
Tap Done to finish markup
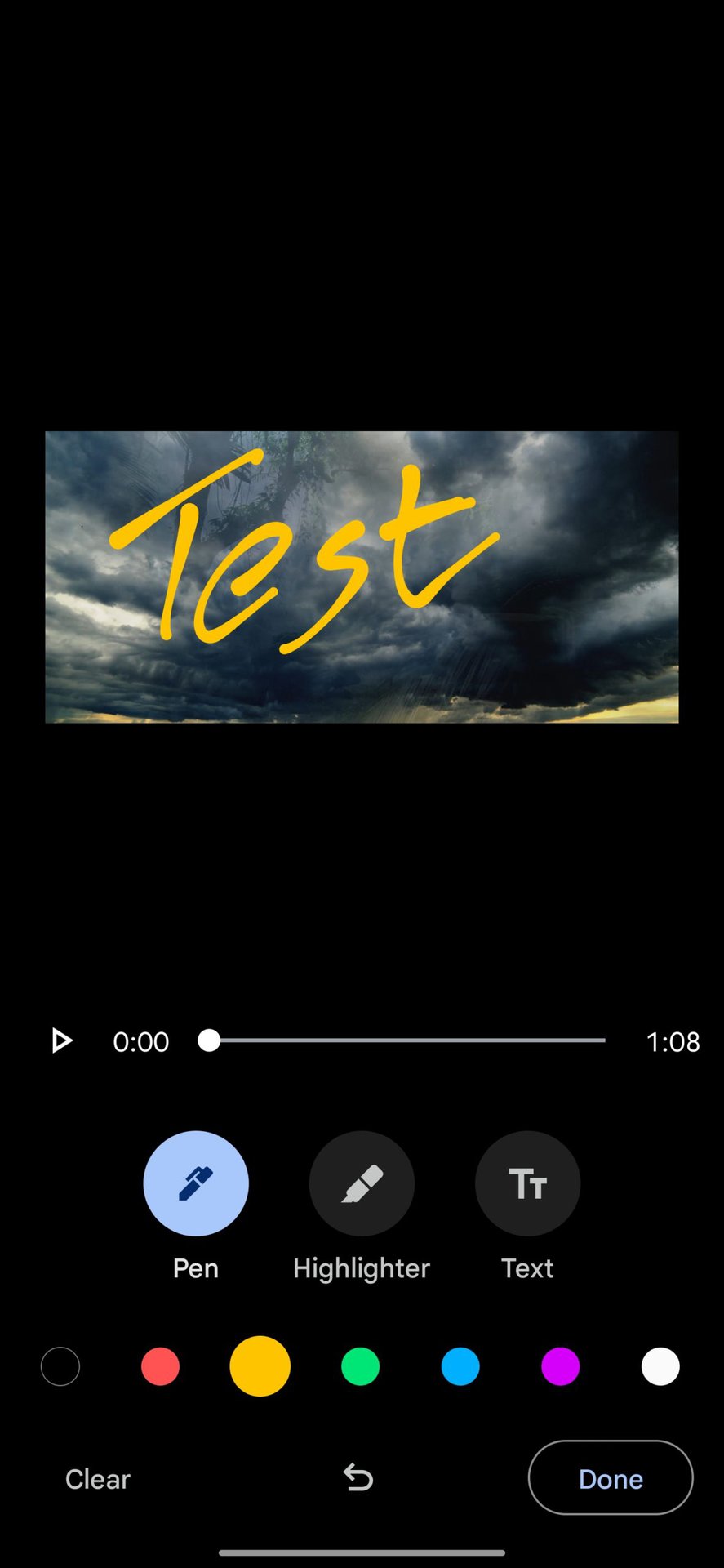[611, 1478]
